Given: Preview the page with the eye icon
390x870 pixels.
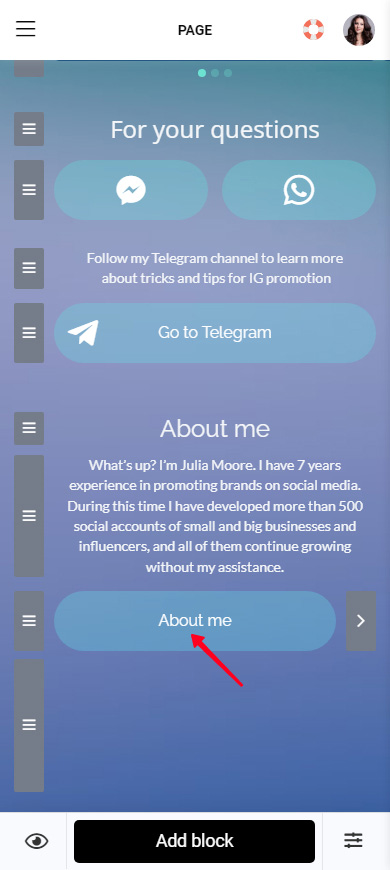Looking at the screenshot, I should [37, 841].
